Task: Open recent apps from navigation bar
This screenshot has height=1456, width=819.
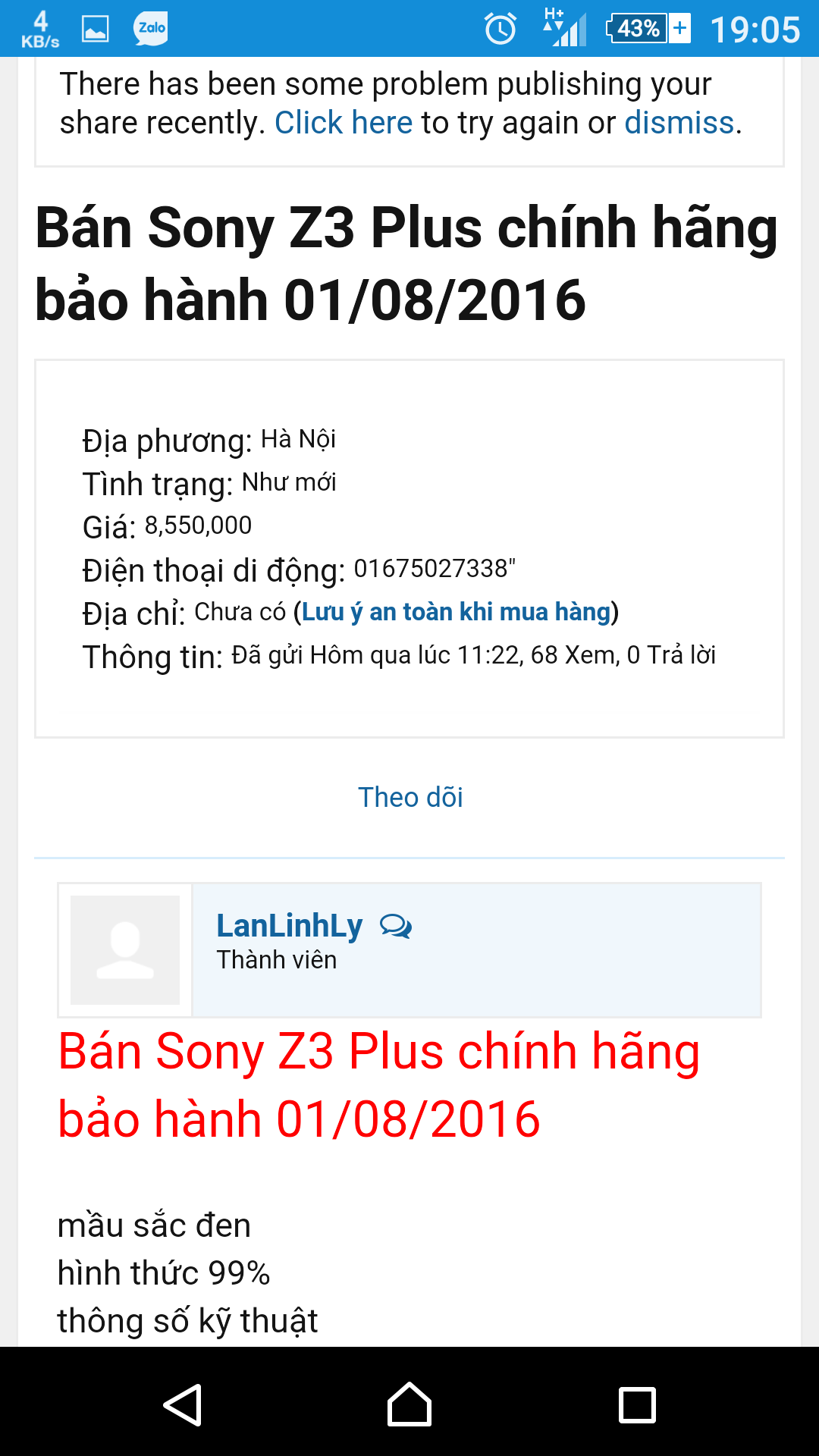Action: [637, 1404]
